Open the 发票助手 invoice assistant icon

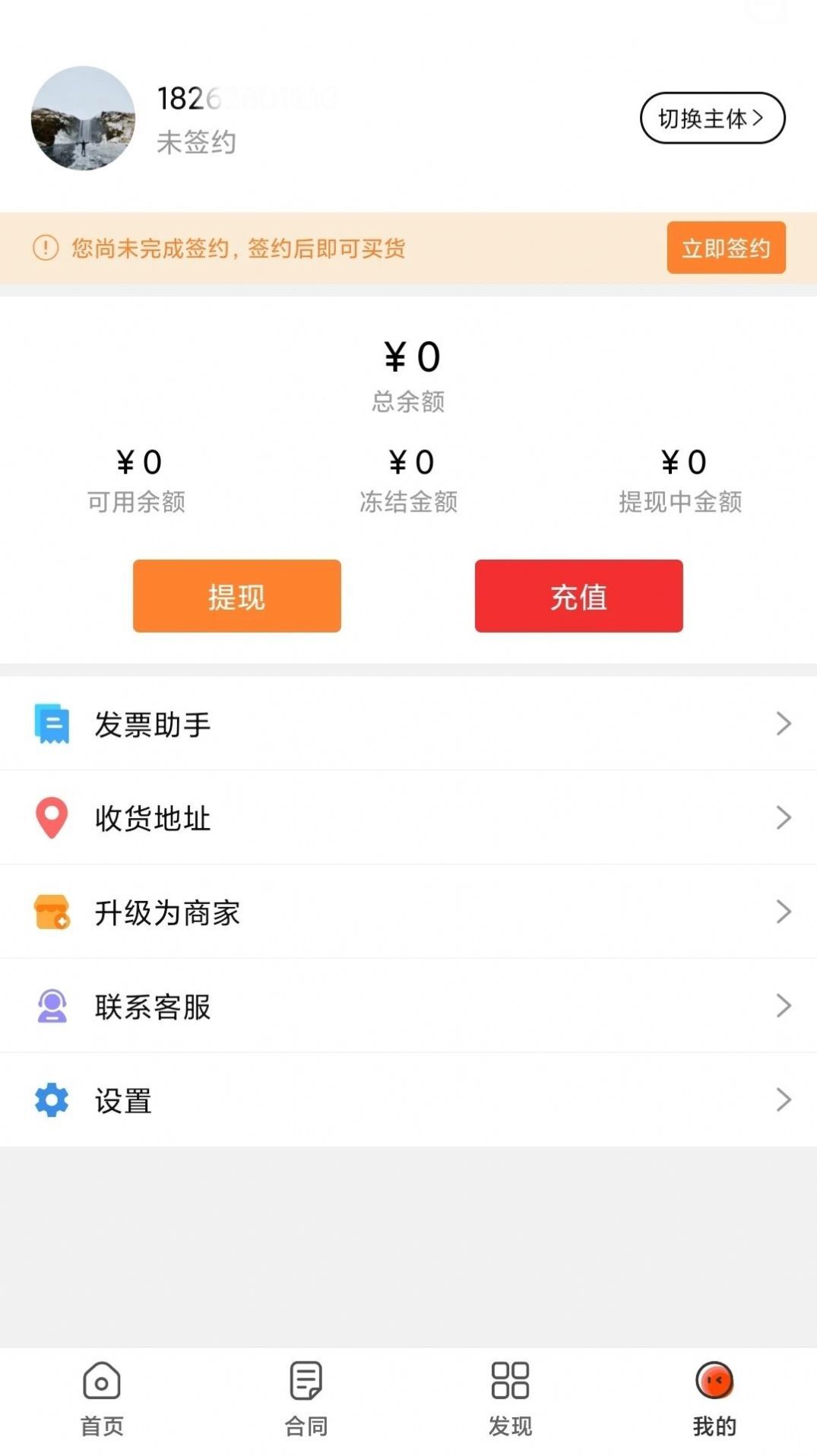[51, 724]
